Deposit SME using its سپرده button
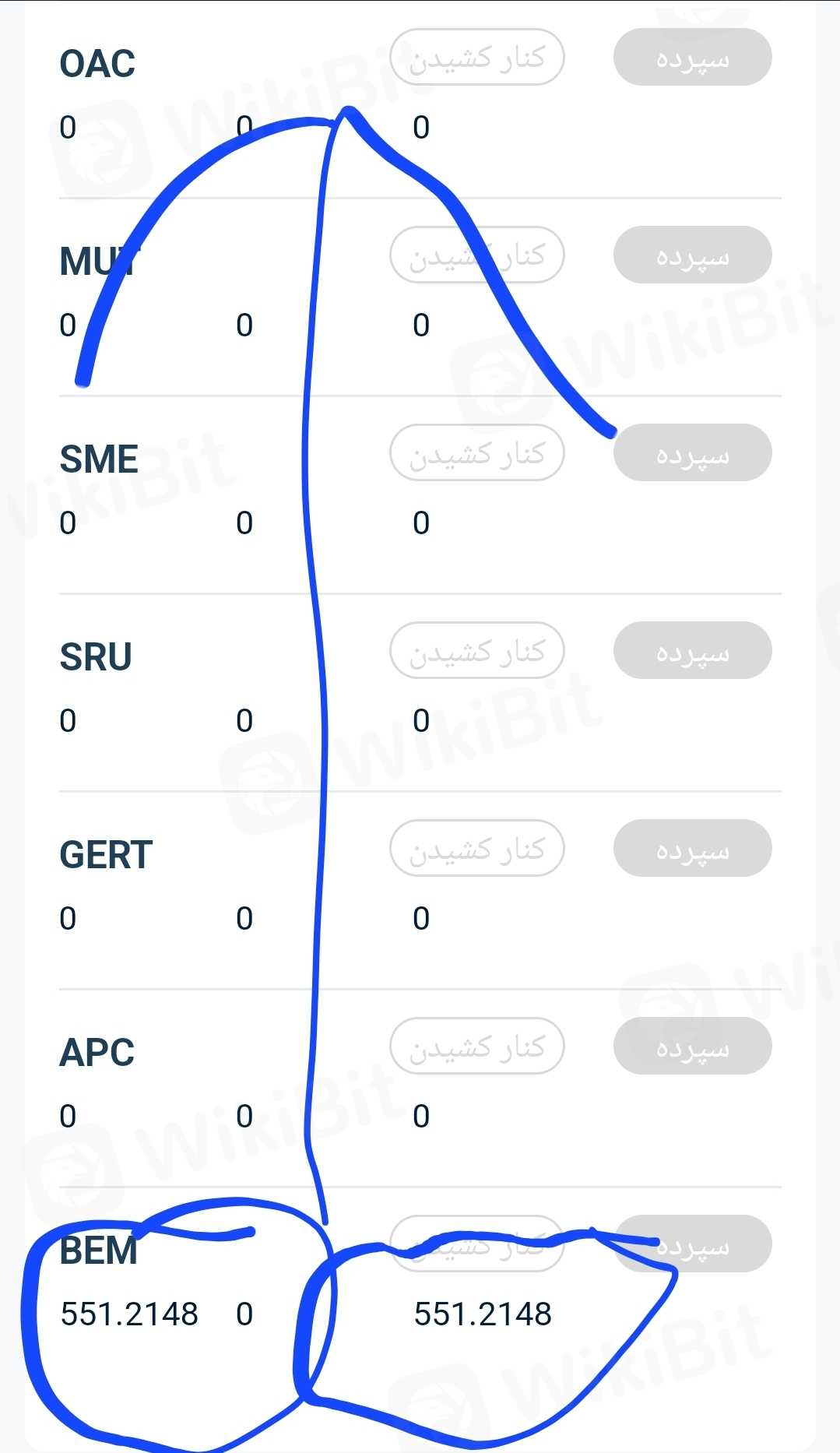The width and height of the screenshot is (840, 1453). tap(692, 453)
